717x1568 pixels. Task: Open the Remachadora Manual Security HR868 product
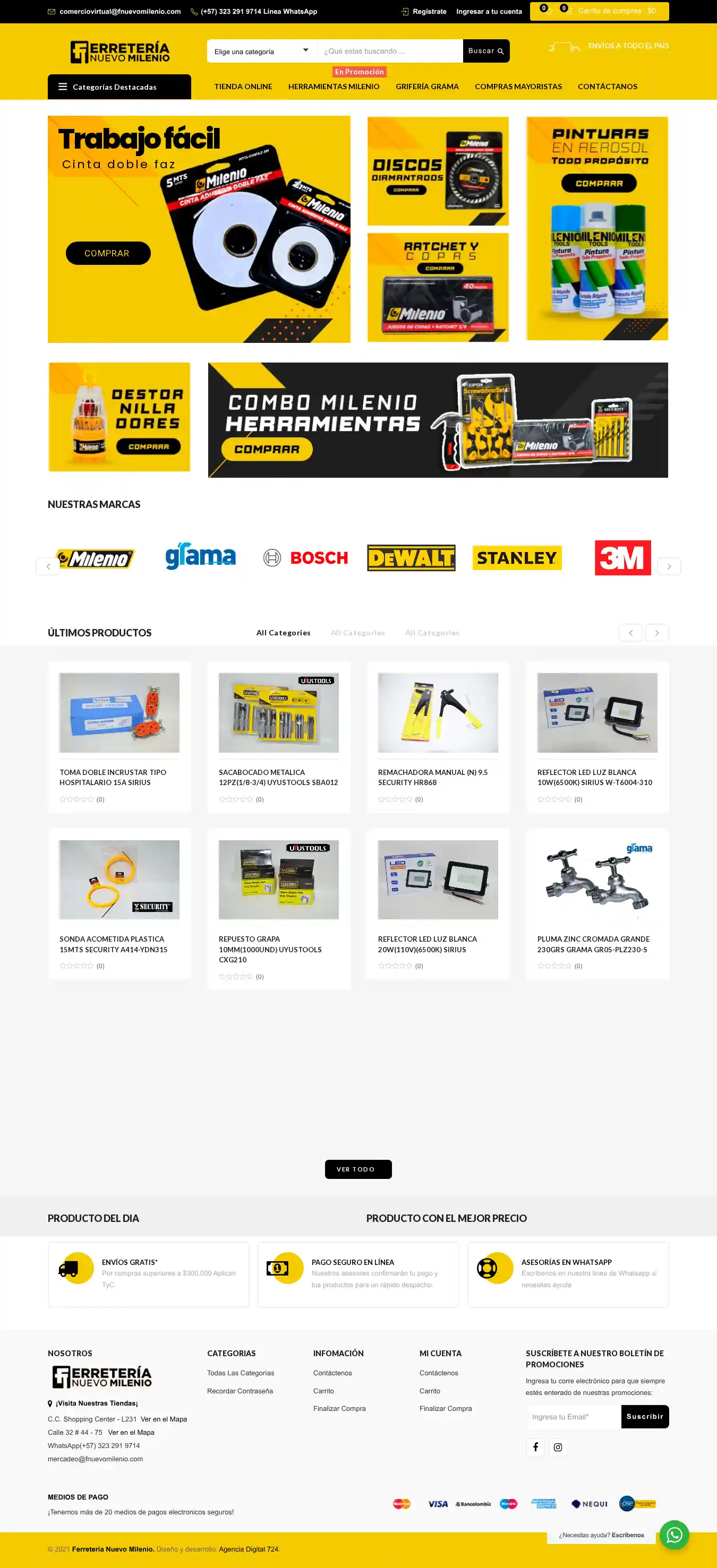pyautogui.click(x=432, y=777)
